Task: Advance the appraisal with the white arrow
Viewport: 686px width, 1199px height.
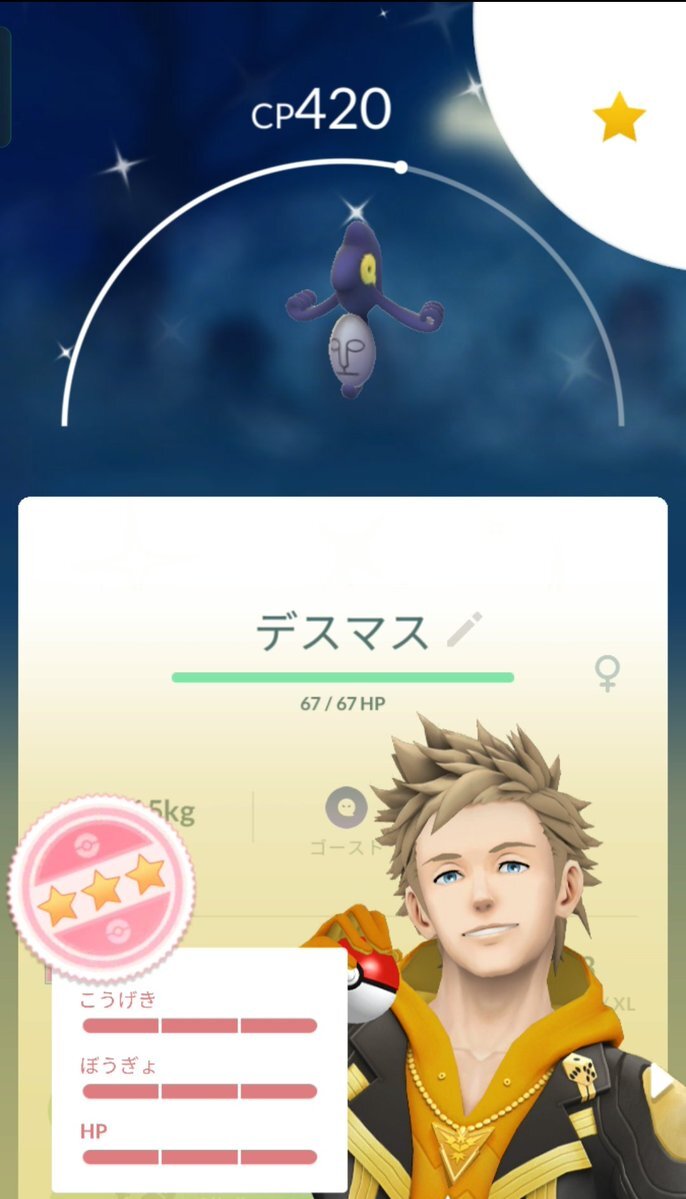Action: 660,1081
